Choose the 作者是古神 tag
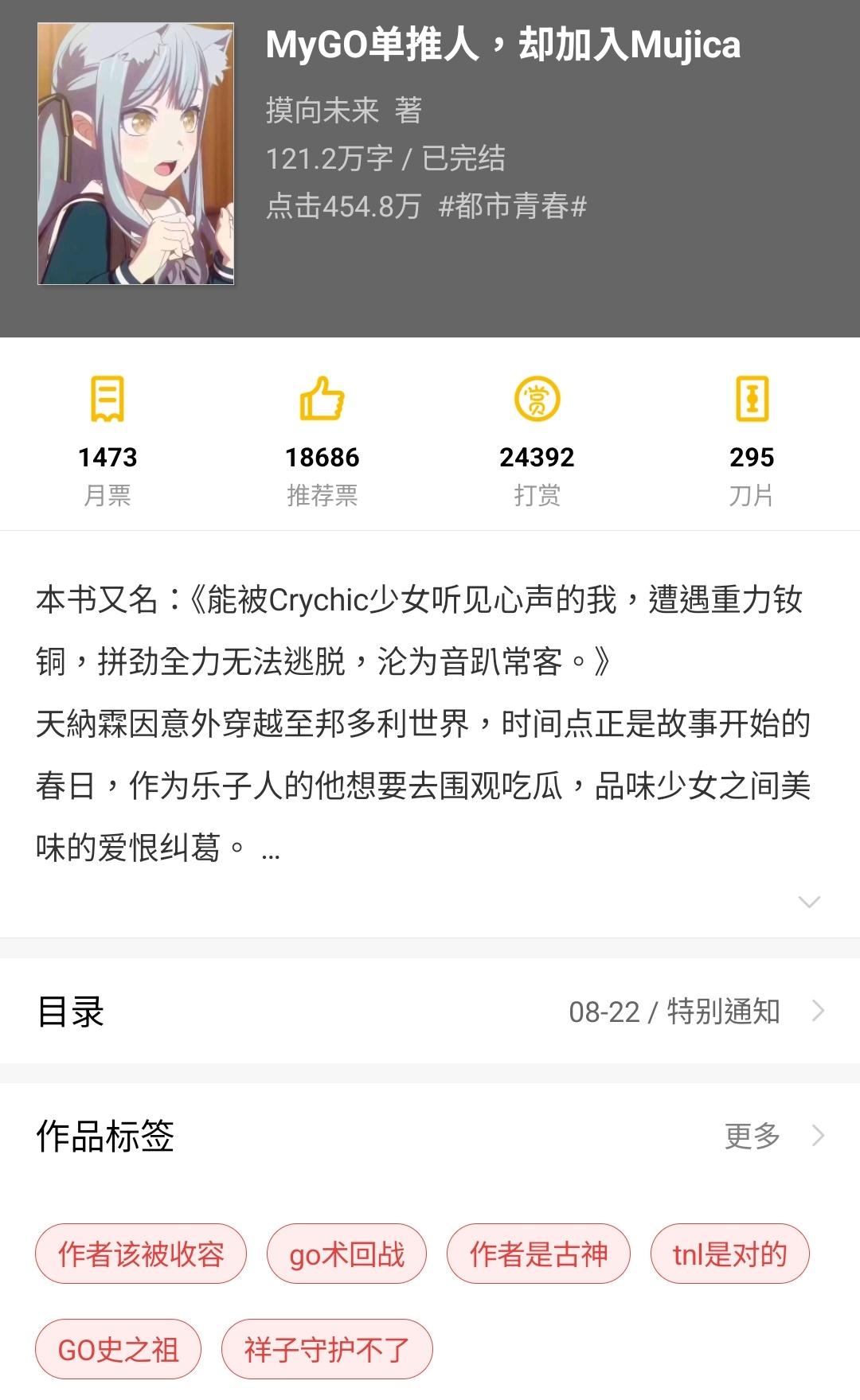This screenshot has width=860, height=1400. point(538,1254)
